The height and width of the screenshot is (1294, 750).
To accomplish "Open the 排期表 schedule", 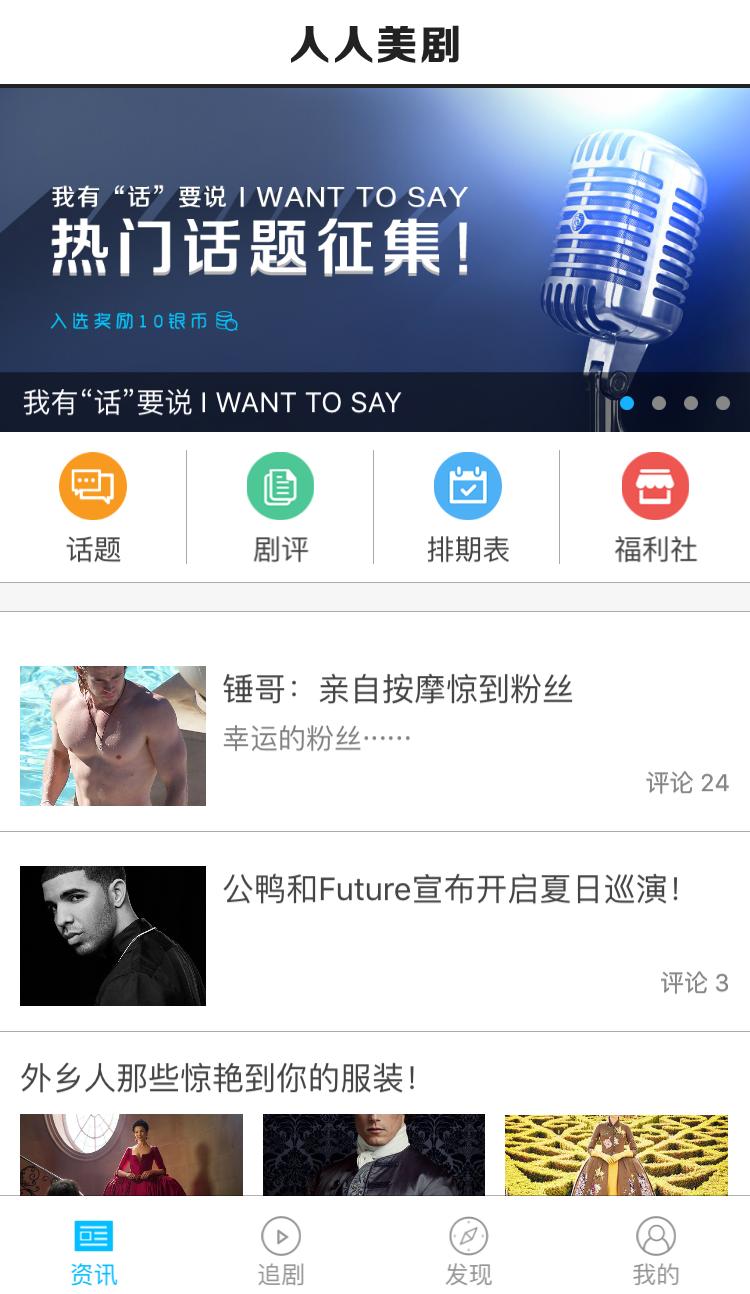I will click(x=468, y=507).
